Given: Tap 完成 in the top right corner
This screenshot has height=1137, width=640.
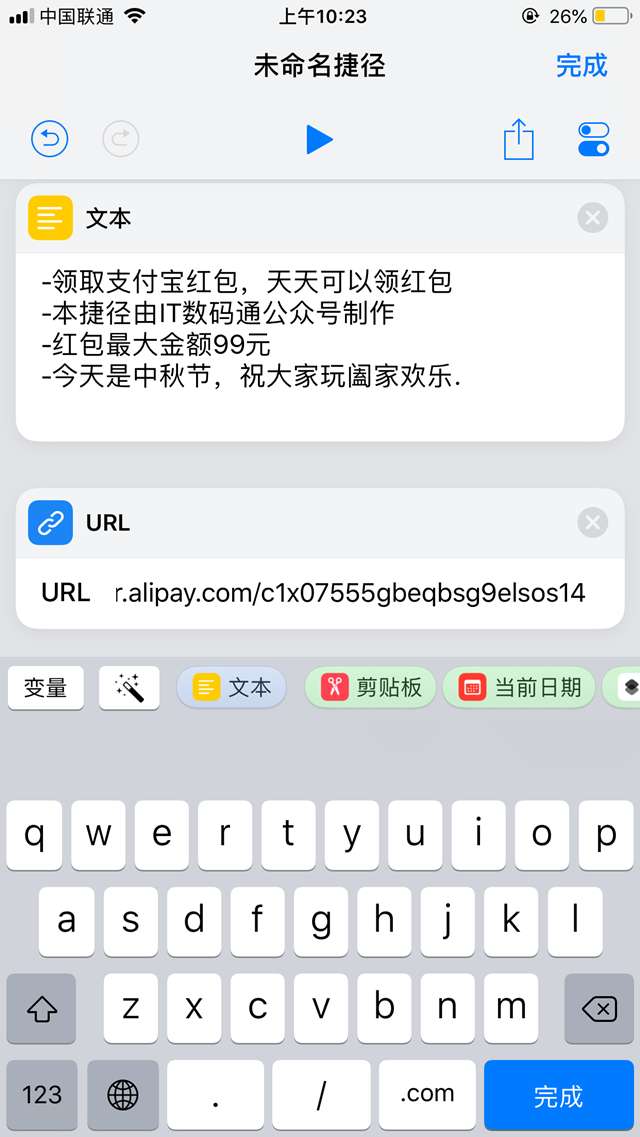Looking at the screenshot, I should click(x=581, y=66).
